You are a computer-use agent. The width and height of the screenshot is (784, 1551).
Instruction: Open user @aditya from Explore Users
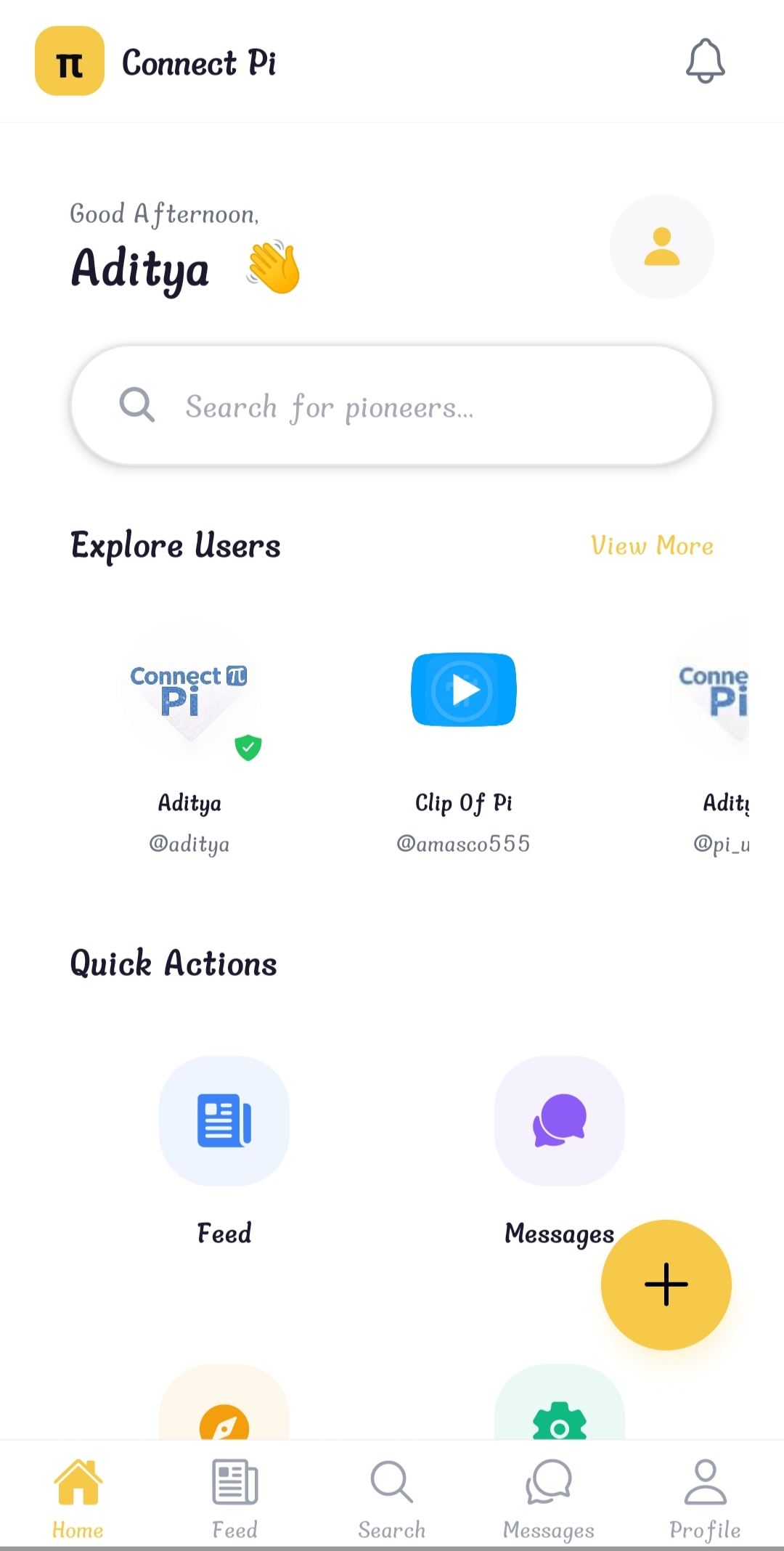click(x=189, y=748)
